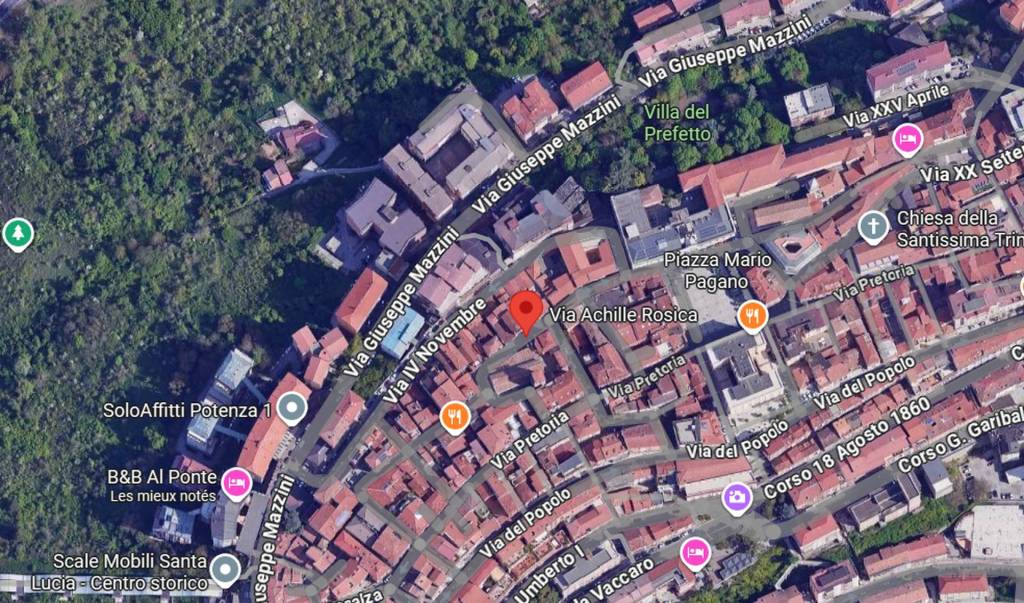The image size is (1024, 603).
Task: Tap the red pin on Via Achille Rosica
Action: point(526,311)
